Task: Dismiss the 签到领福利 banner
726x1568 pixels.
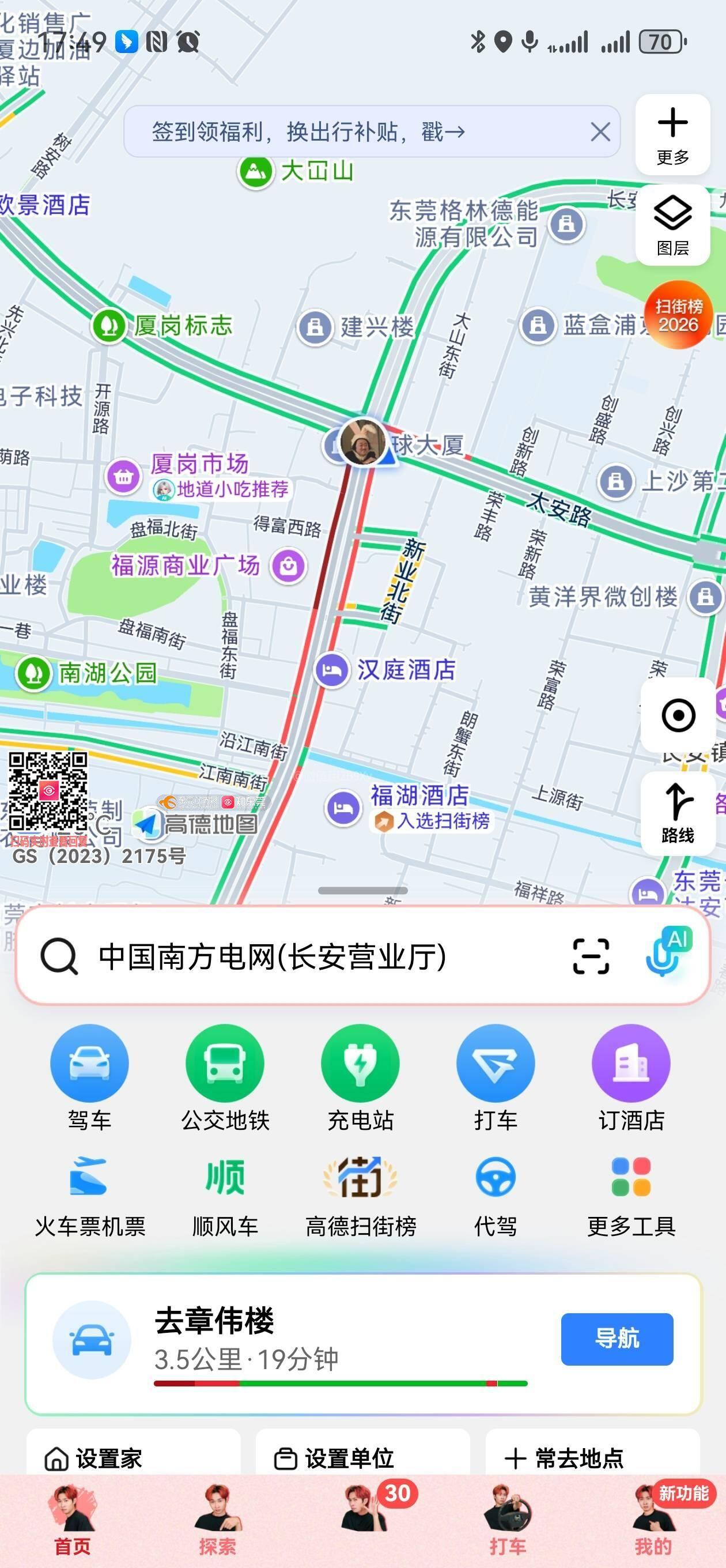Action: coord(600,131)
